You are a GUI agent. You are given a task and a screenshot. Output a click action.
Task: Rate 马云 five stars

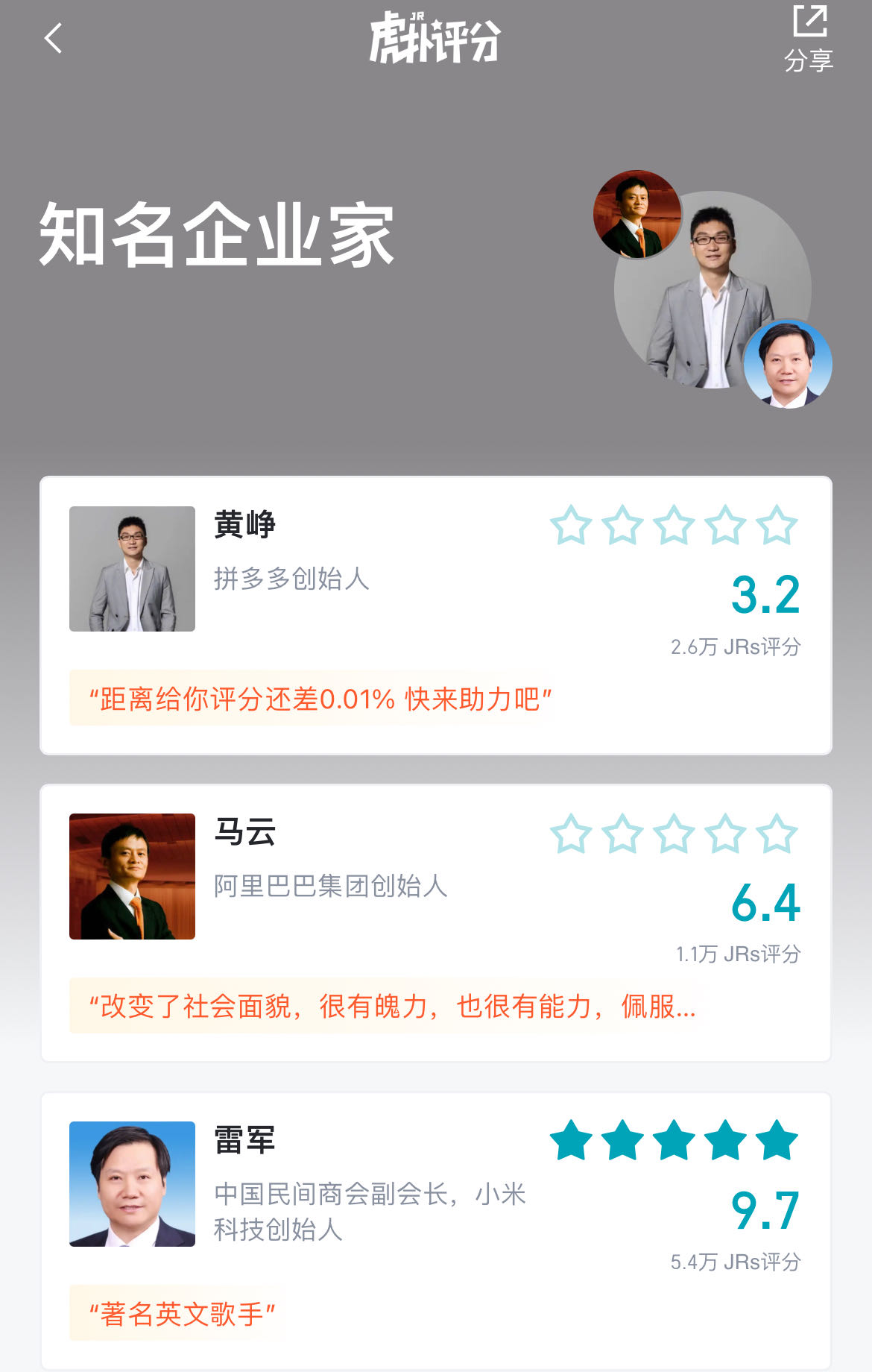[x=777, y=834]
